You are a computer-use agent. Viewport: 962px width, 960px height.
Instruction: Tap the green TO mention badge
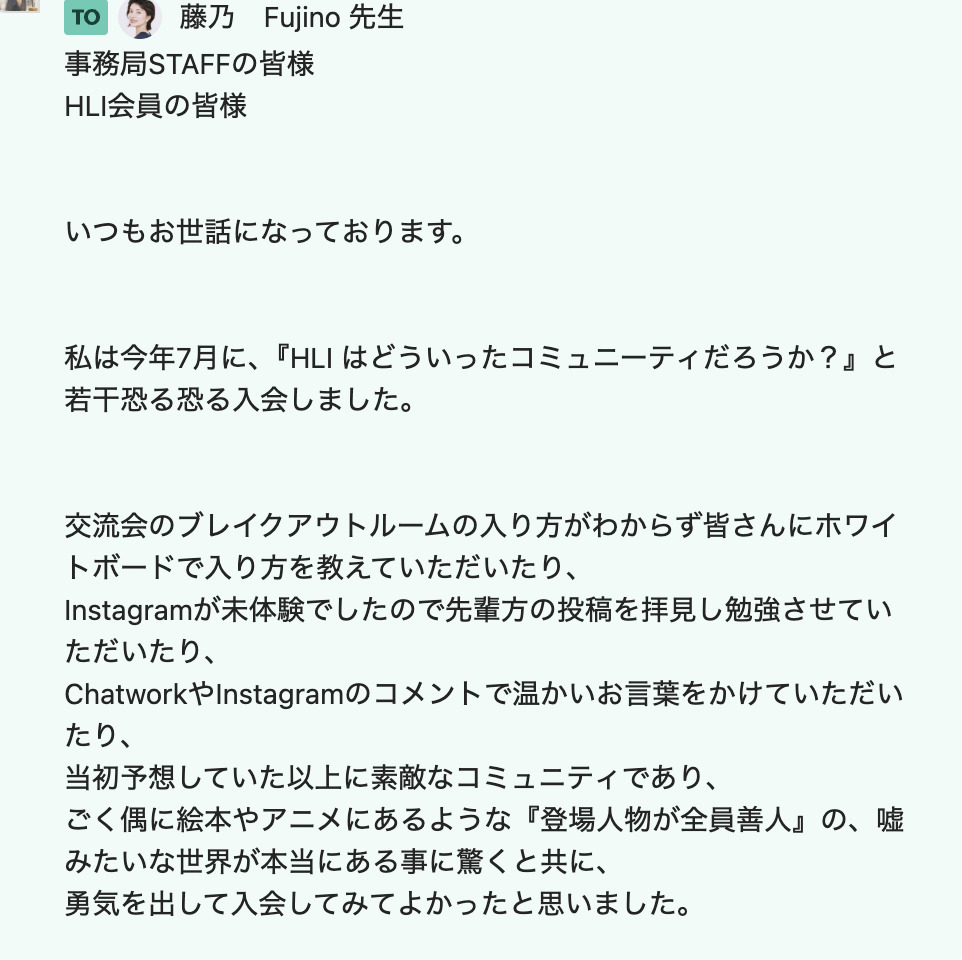(86, 17)
